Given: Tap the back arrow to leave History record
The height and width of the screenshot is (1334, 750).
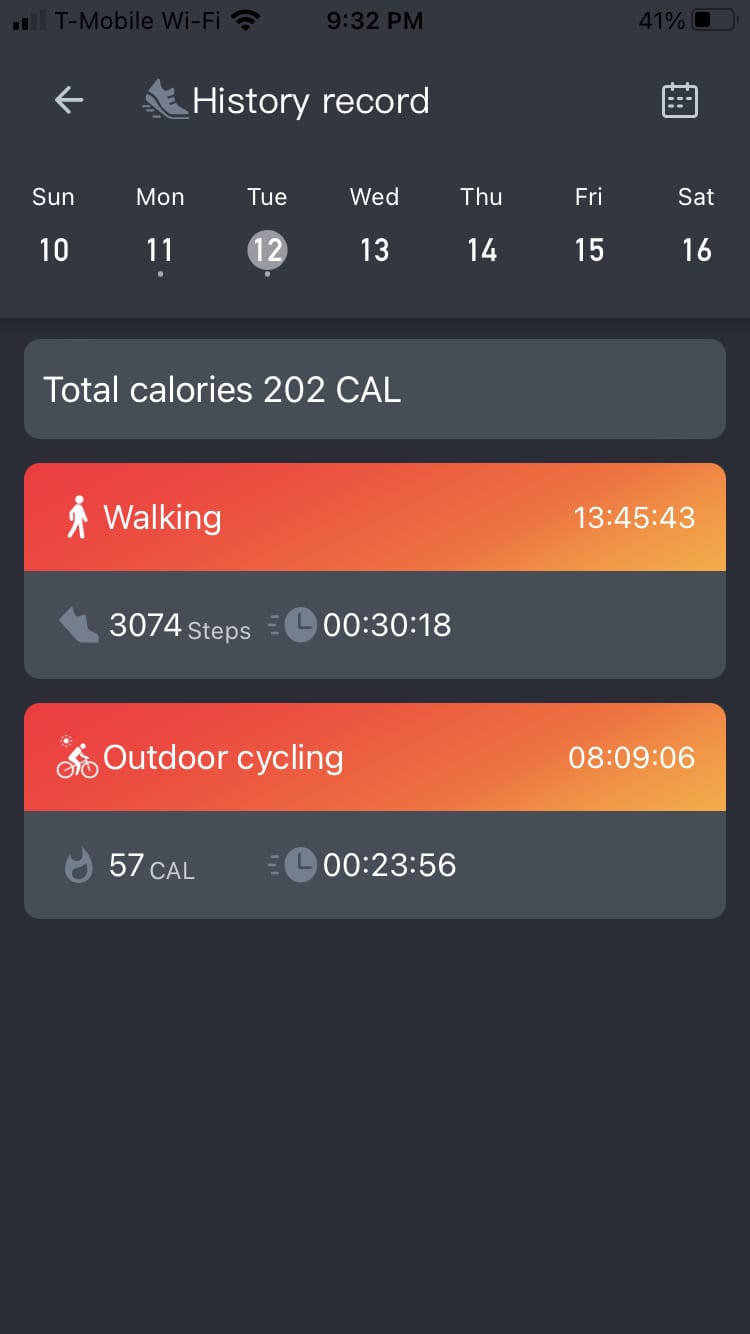Looking at the screenshot, I should (x=67, y=100).
